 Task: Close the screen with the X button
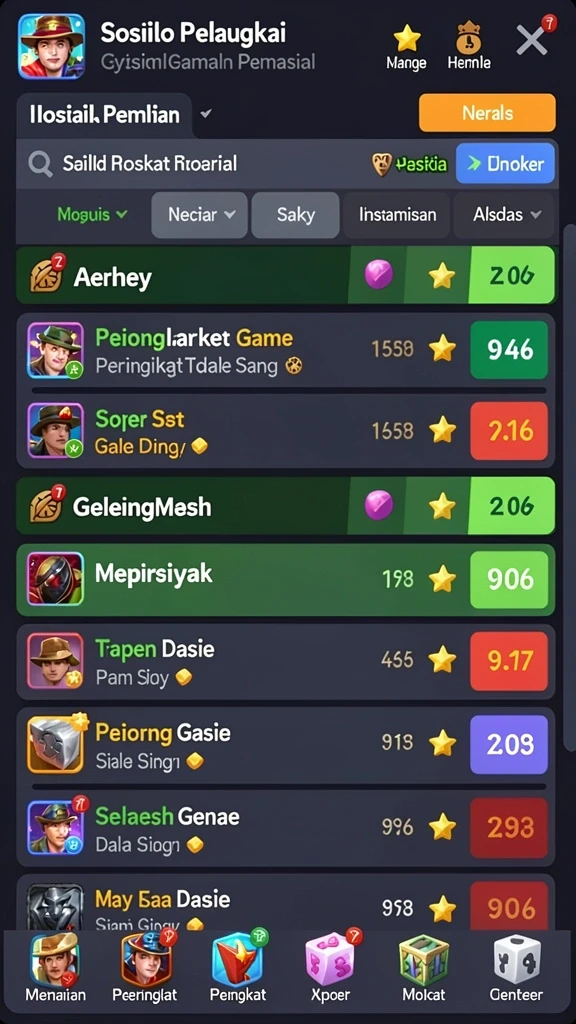point(532,40)
